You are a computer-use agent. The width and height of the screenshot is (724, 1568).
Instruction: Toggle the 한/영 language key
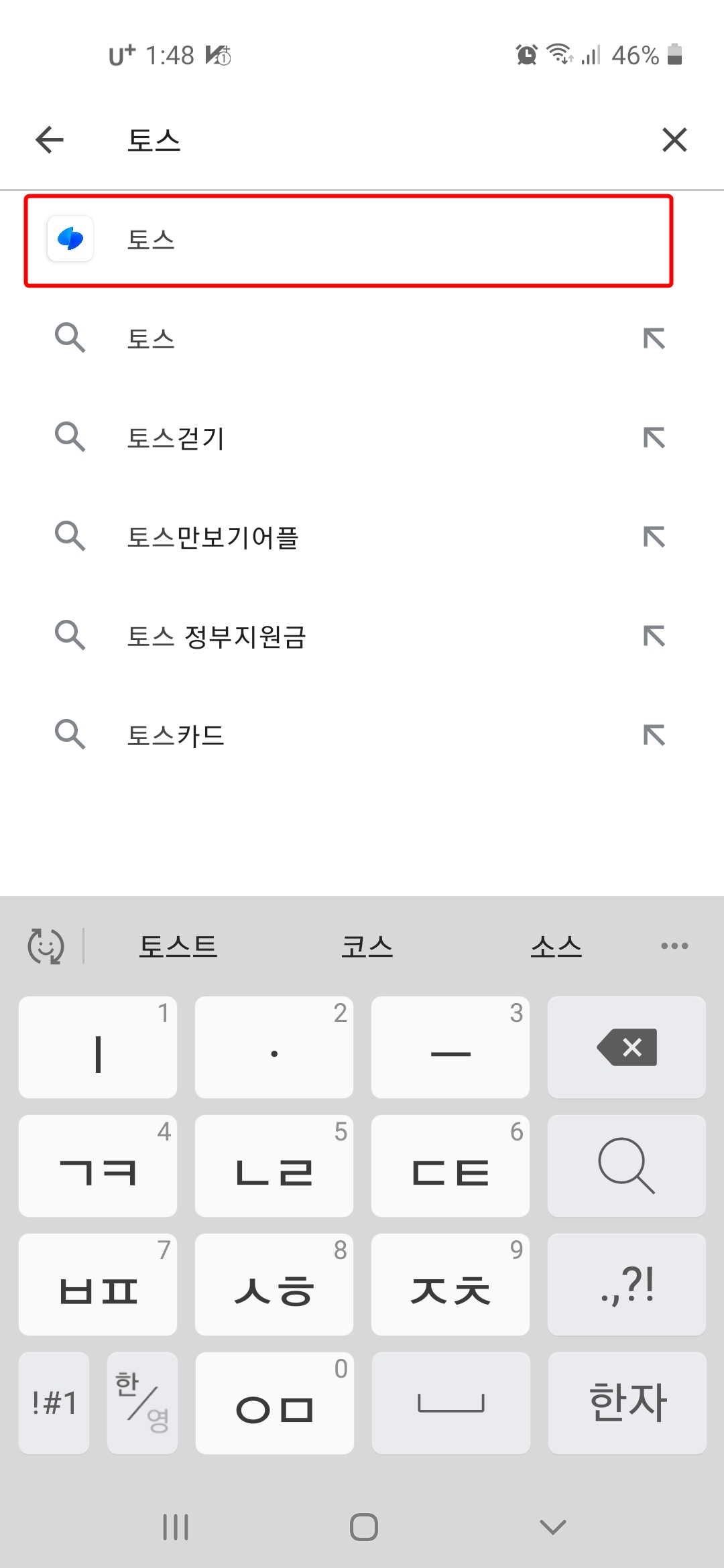pyautogui.click(x=142, y=1402)
